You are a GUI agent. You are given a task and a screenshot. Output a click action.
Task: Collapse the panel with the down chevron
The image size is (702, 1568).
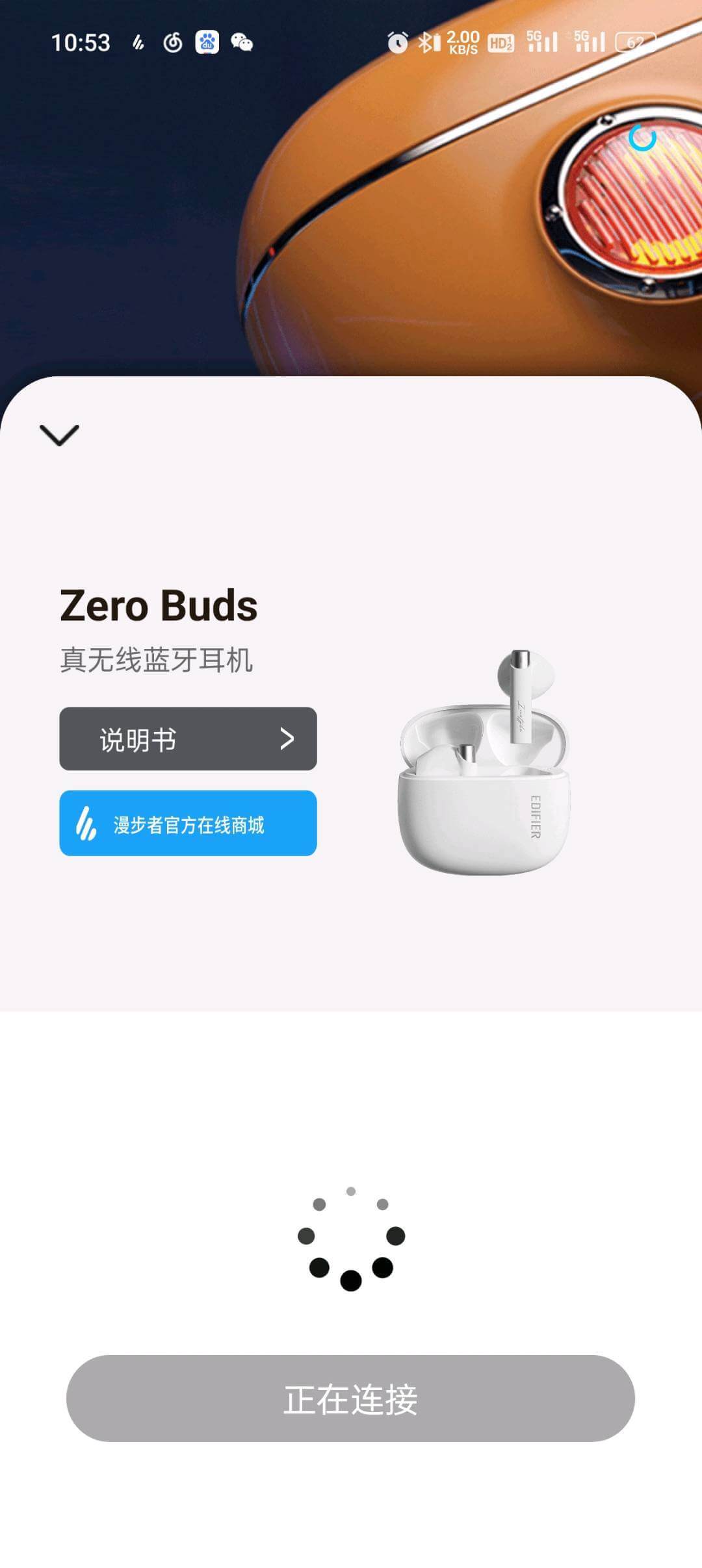[x=59, y=435]
